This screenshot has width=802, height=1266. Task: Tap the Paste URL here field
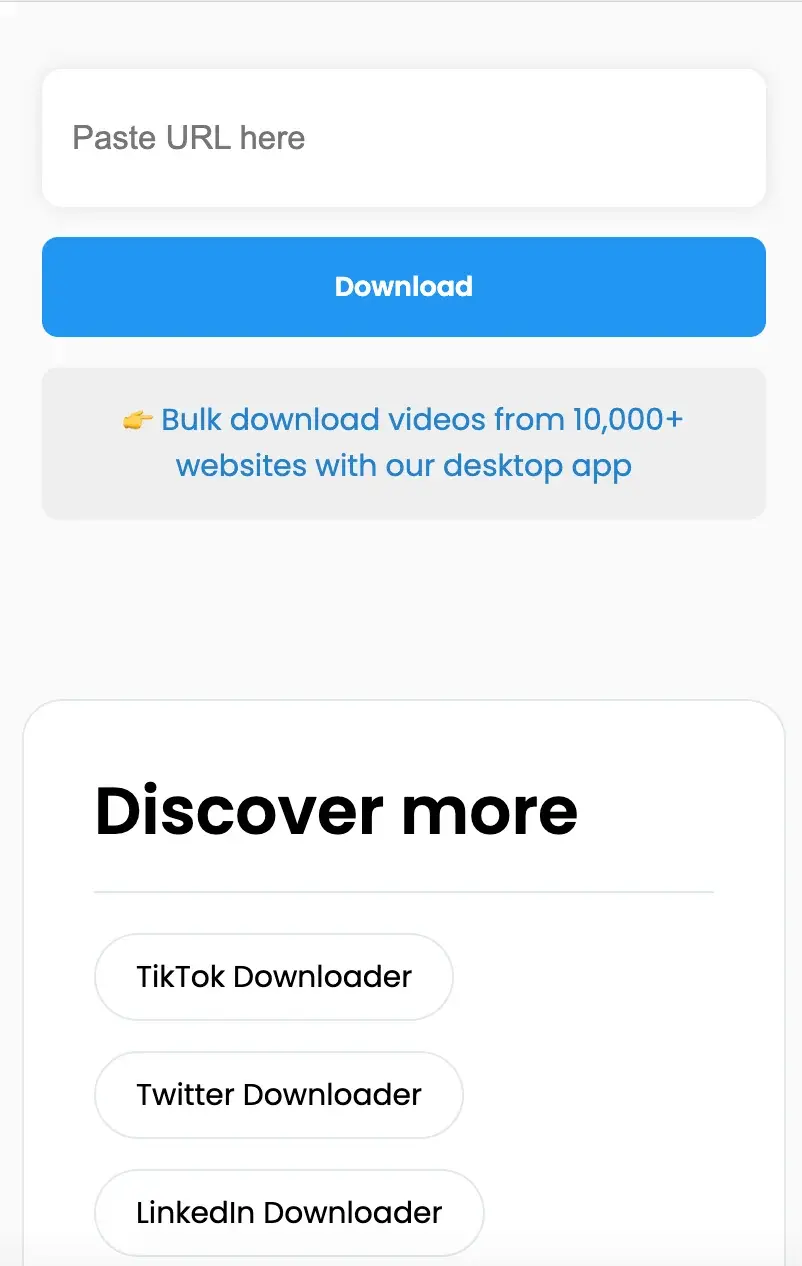tap(403, 138)
